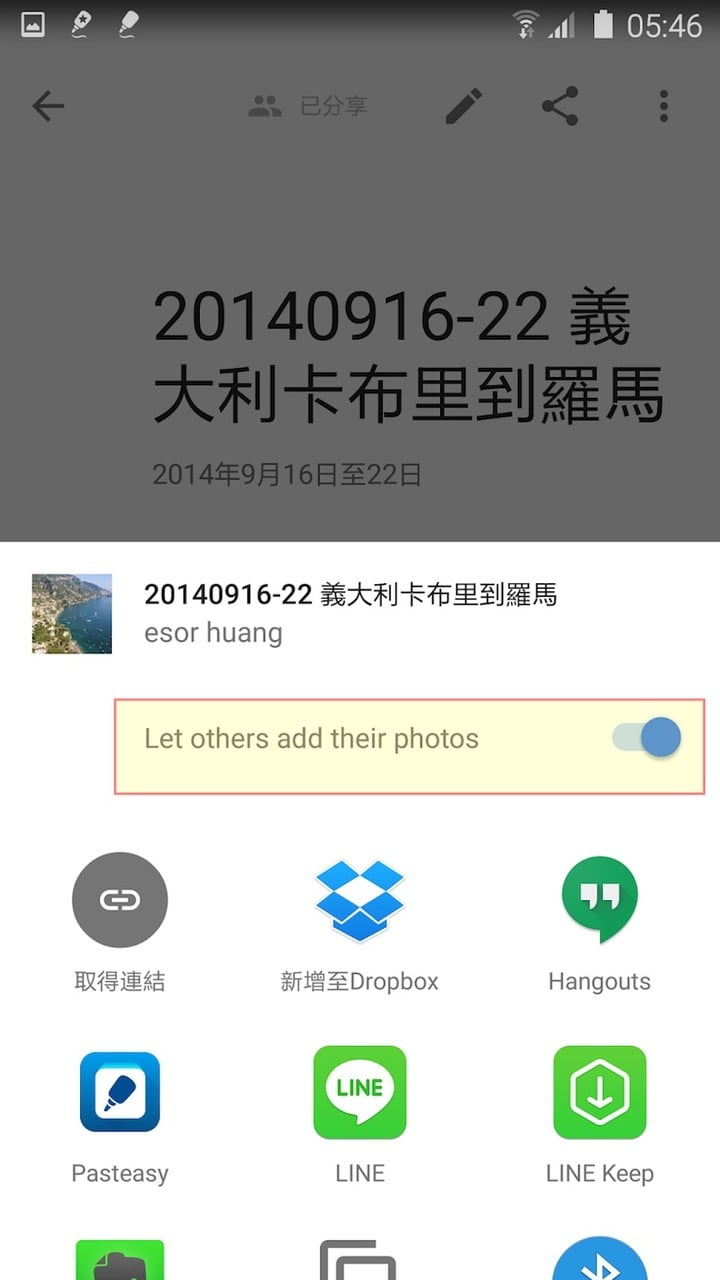
Task: Select 新增至Dropbox to add to Dropbox
Action: [x=360, y=900]
